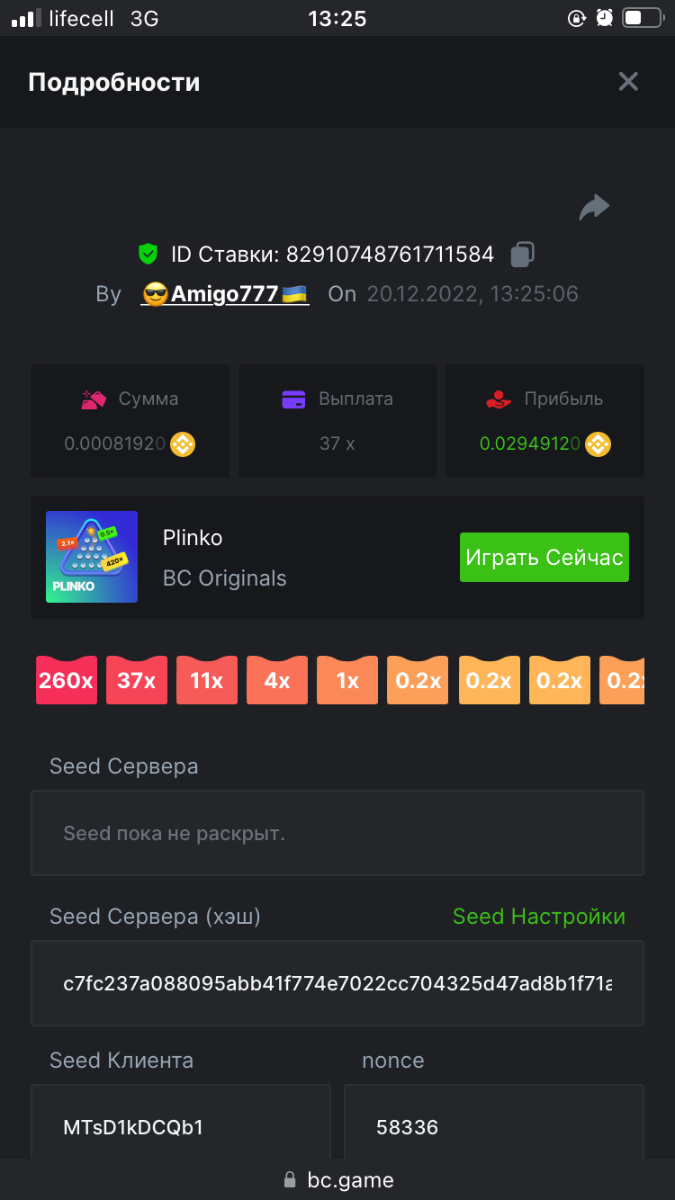
Task: Copy the bet ID
Action: click(x=522, y=255)
